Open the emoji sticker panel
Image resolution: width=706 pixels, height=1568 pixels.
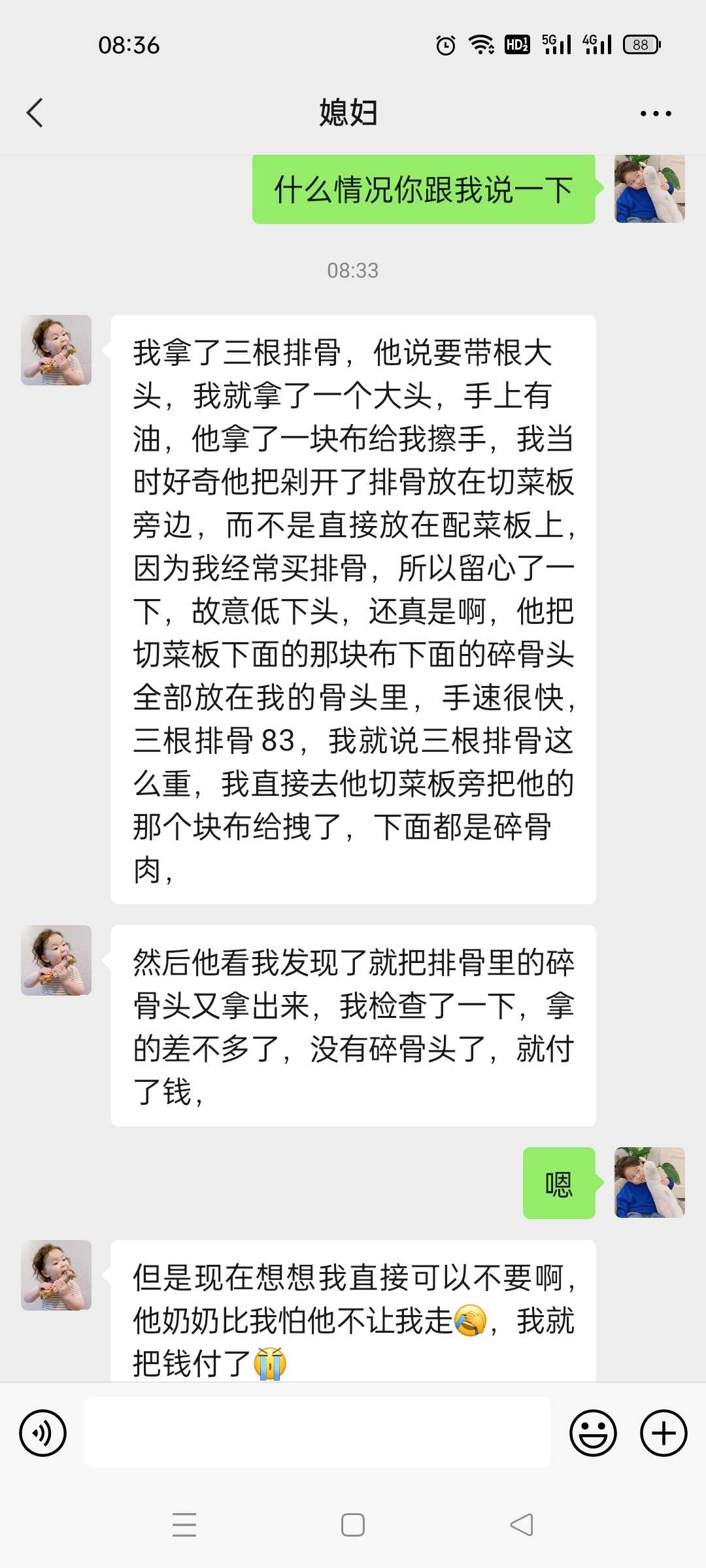coord(593,1433)
